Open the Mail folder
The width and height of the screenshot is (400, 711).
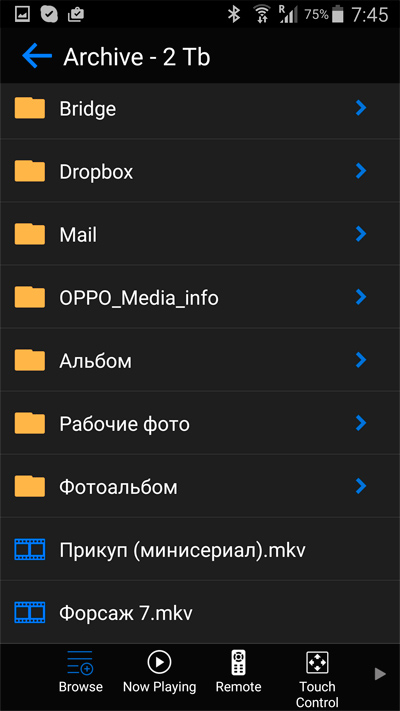click(200, 234)
